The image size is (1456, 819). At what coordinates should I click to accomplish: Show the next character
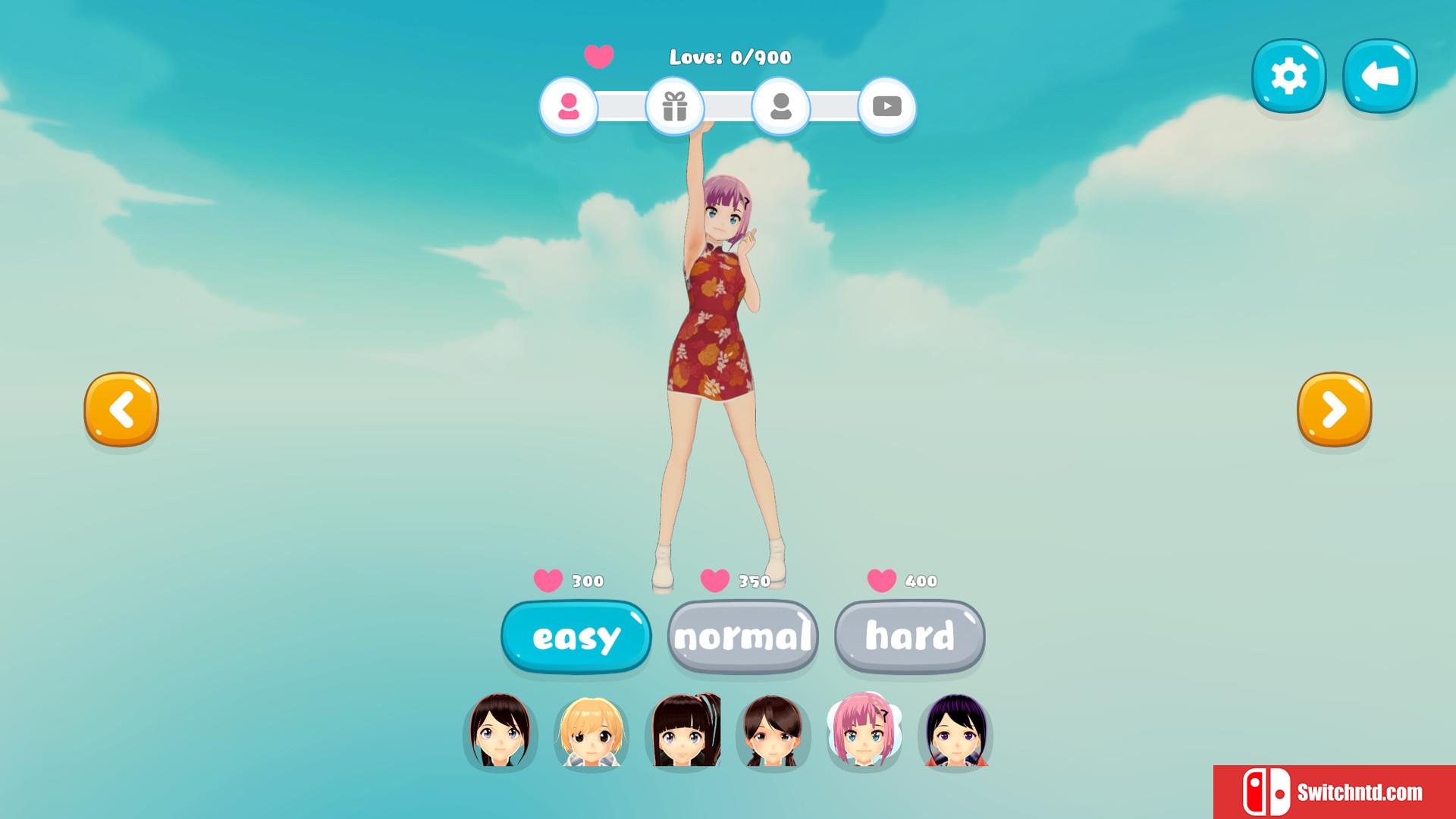[1334, 409]
